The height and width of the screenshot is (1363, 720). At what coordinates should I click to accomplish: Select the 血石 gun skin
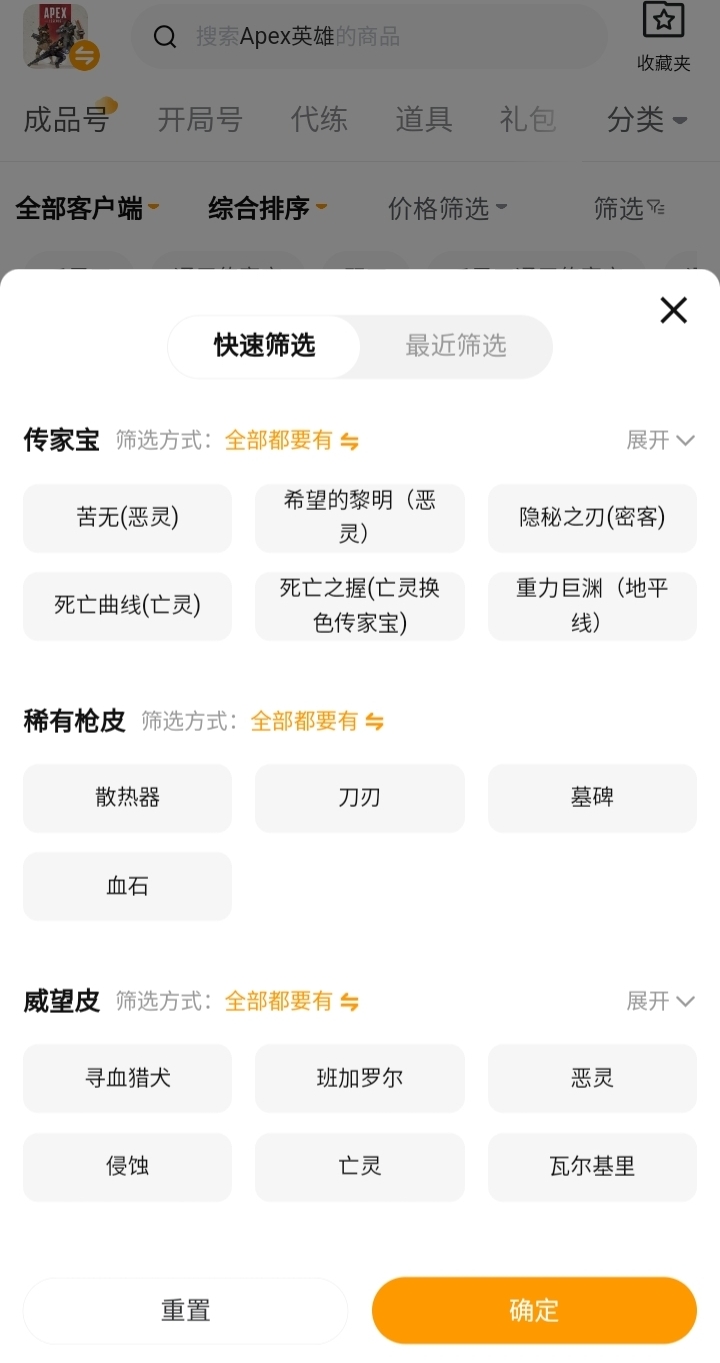127,886
